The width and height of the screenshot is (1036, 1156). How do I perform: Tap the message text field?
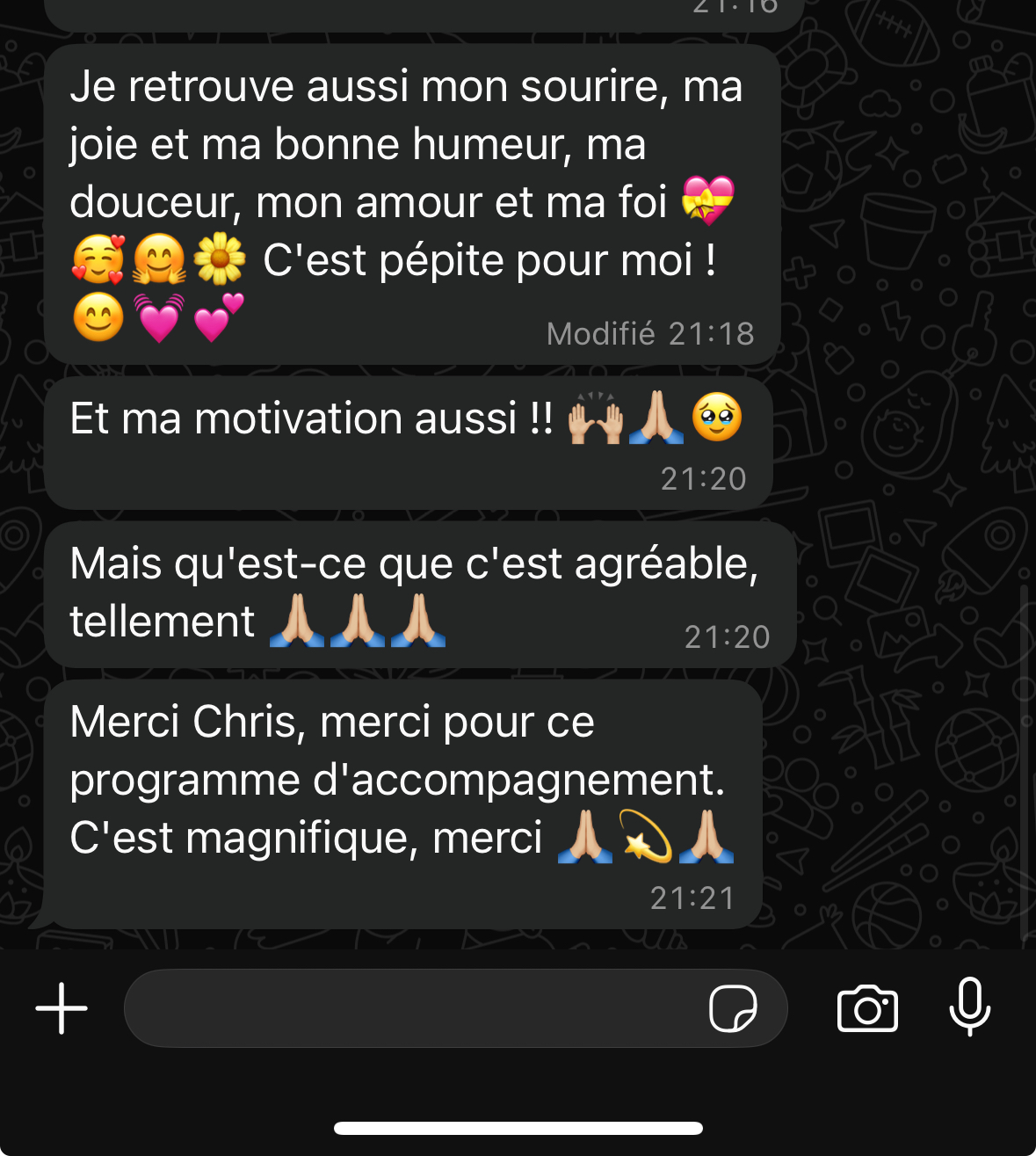[413, 1008]
